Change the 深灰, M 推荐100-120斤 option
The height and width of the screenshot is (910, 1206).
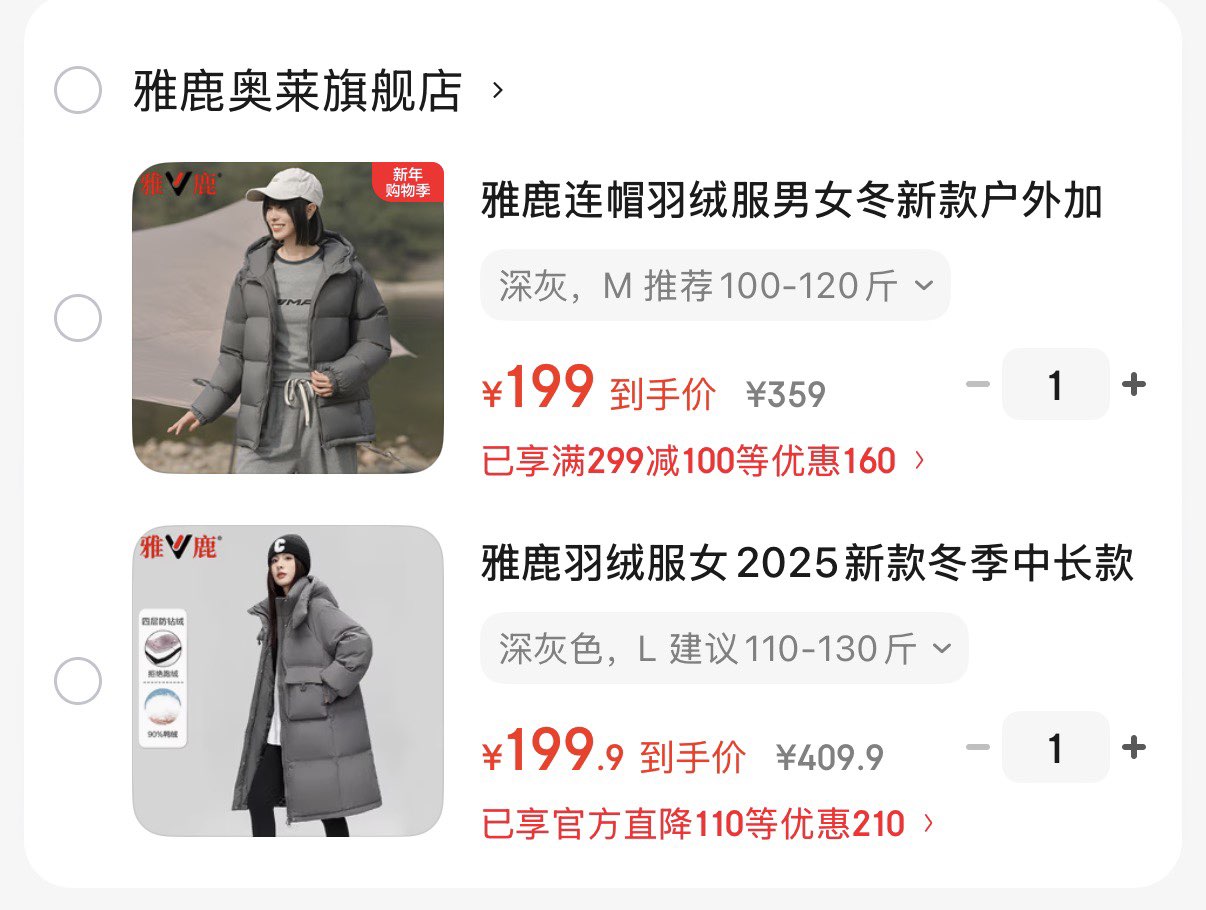715,286
